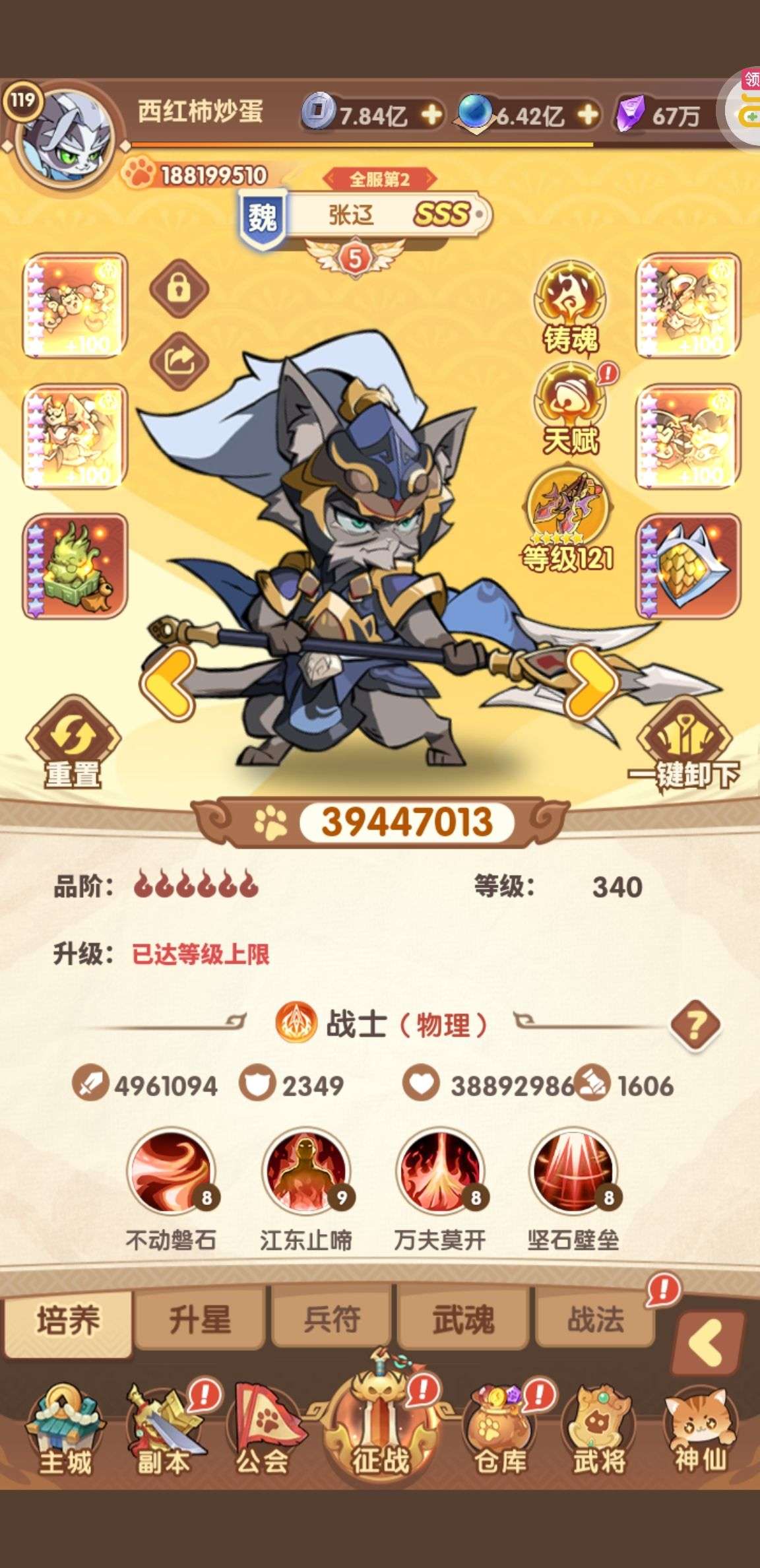Tap 一键卸下 to unequip all gear
Screen dimensions: 760x1568
pos(685,746)
